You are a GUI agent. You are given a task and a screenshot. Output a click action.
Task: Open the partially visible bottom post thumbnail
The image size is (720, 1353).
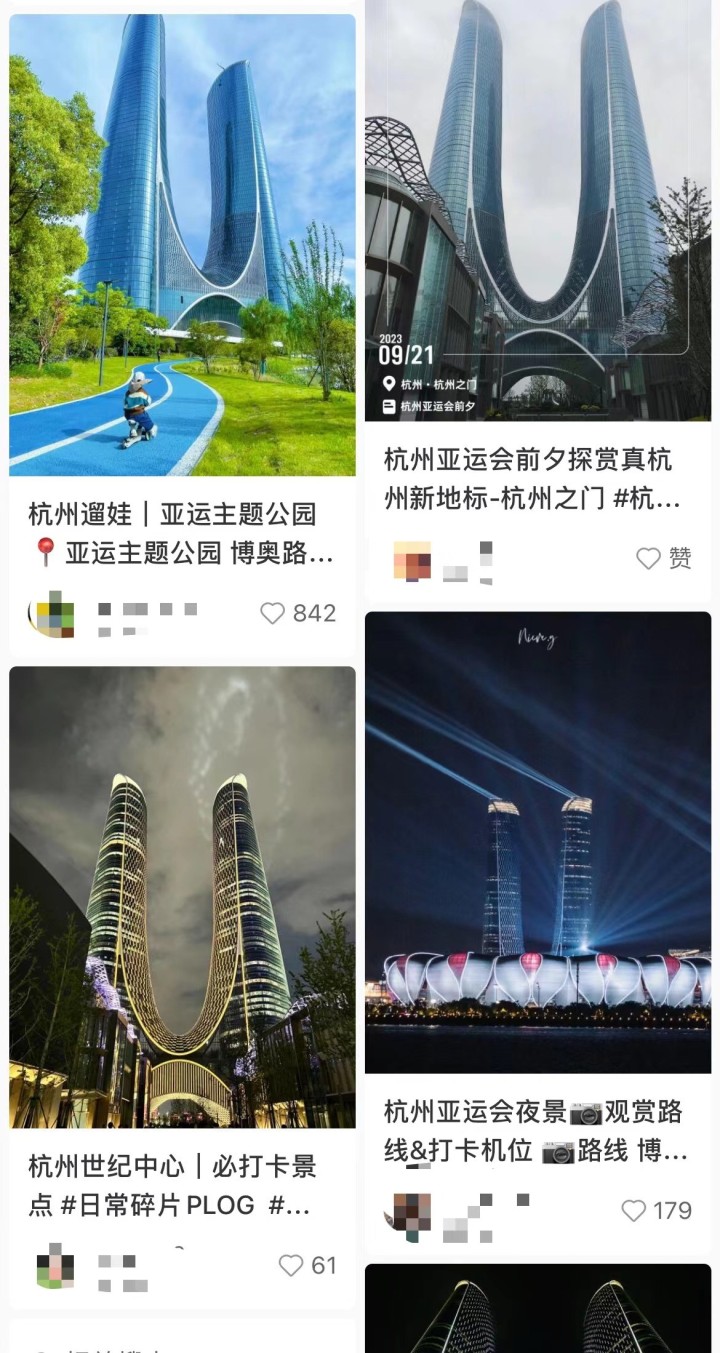click(x=540, y=1310)
